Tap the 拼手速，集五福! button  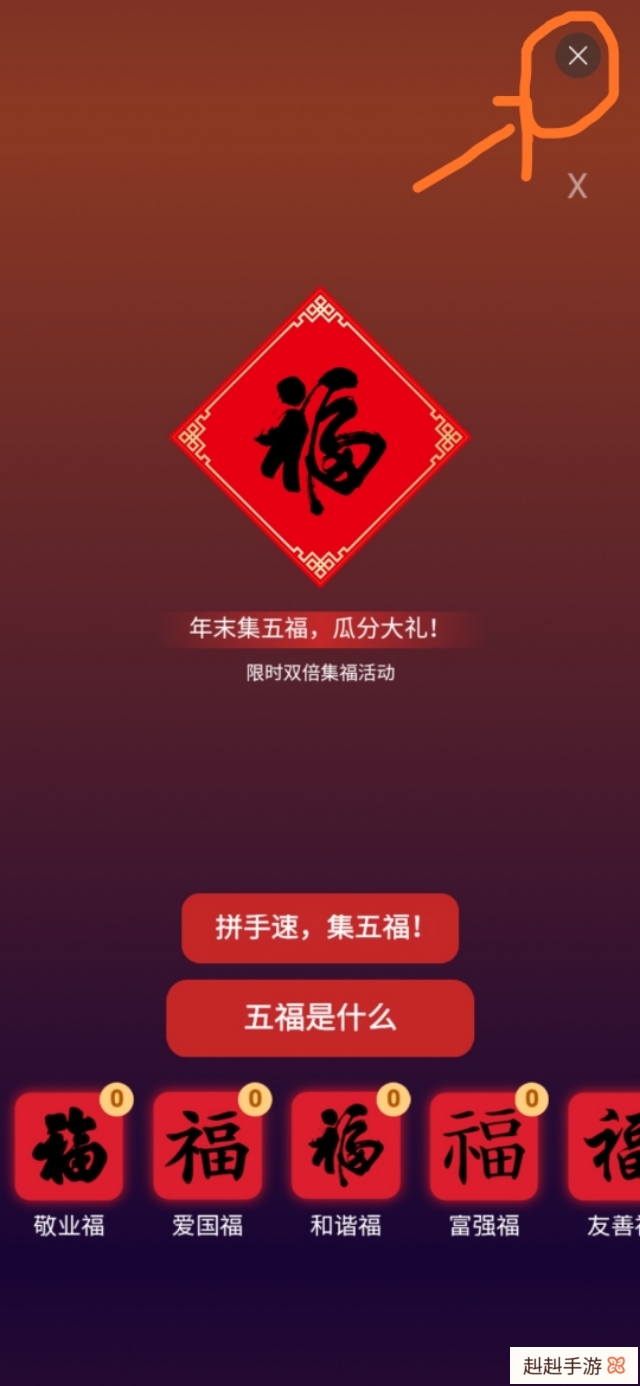pyautogui.click(x=320, y=928)
